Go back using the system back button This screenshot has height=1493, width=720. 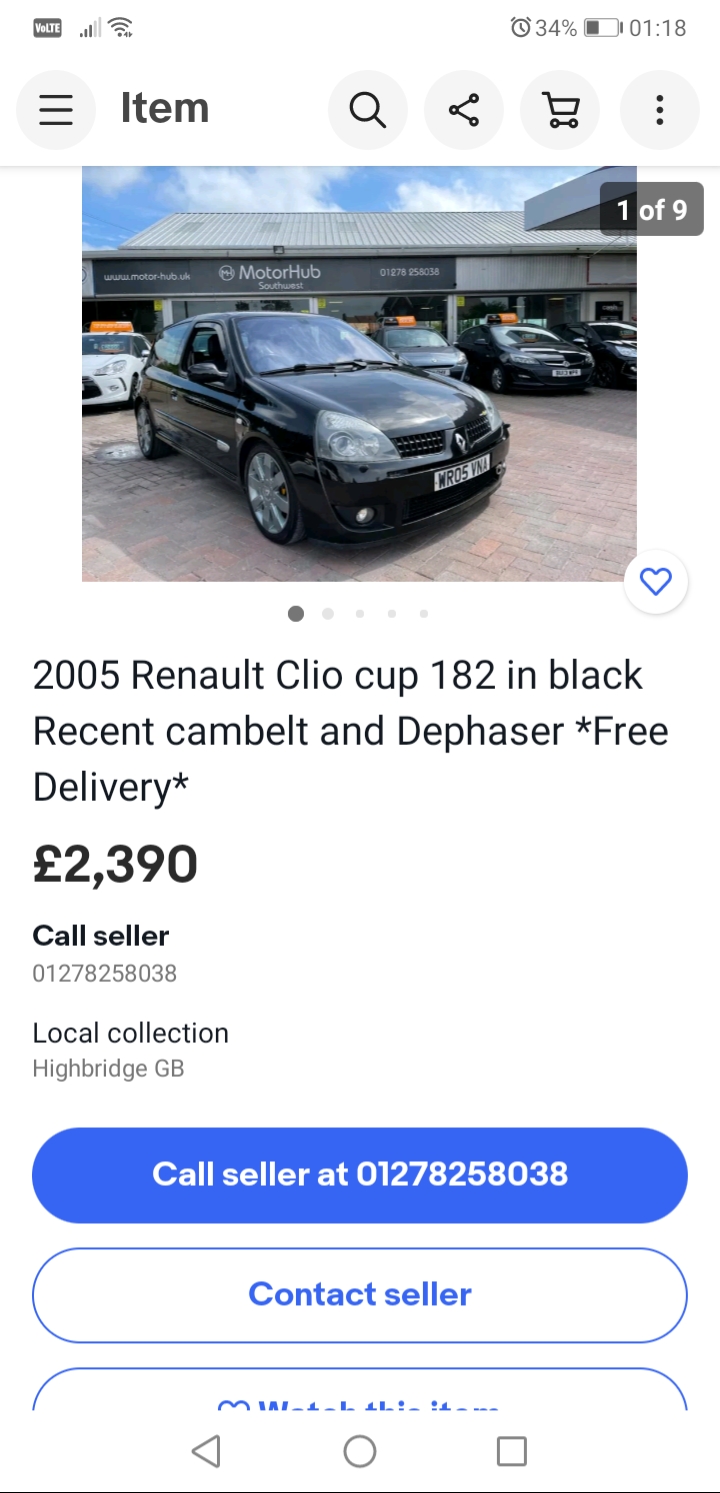(x=206, y=1451)
